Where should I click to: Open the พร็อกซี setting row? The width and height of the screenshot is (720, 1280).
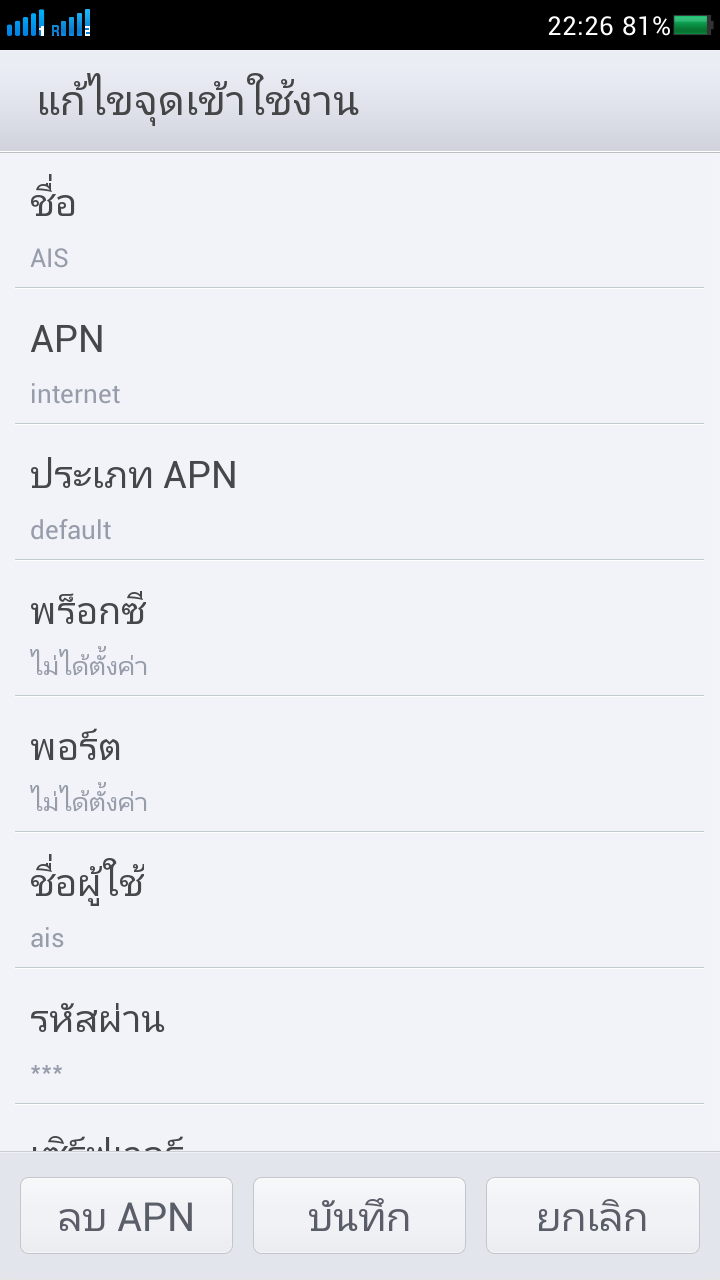pyautogui.click(x=360, y=628)
